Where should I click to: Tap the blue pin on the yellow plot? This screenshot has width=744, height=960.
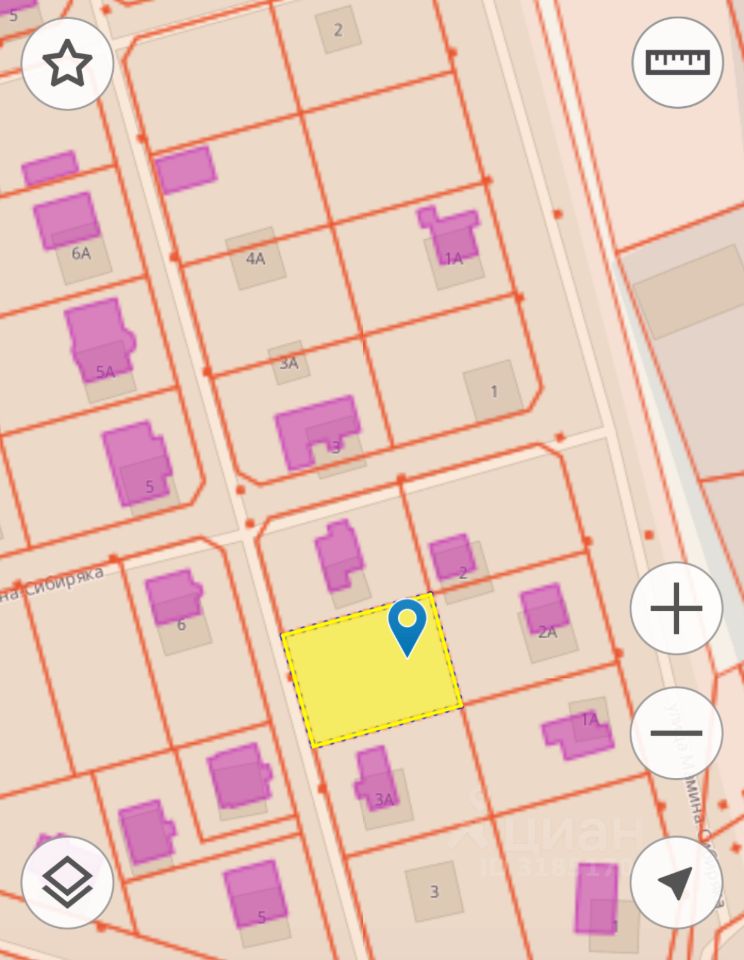pyautogui.click(x=407, y=624)
